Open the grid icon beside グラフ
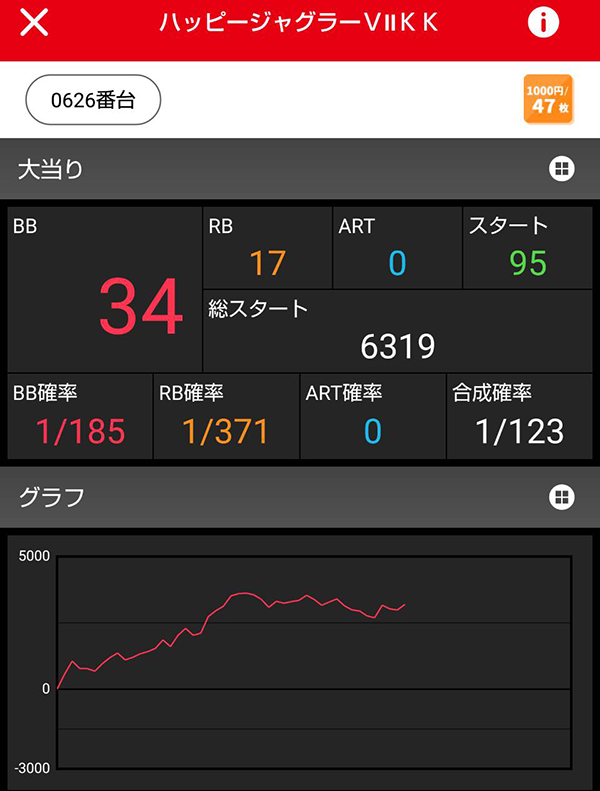 click(x=561, y=496)
